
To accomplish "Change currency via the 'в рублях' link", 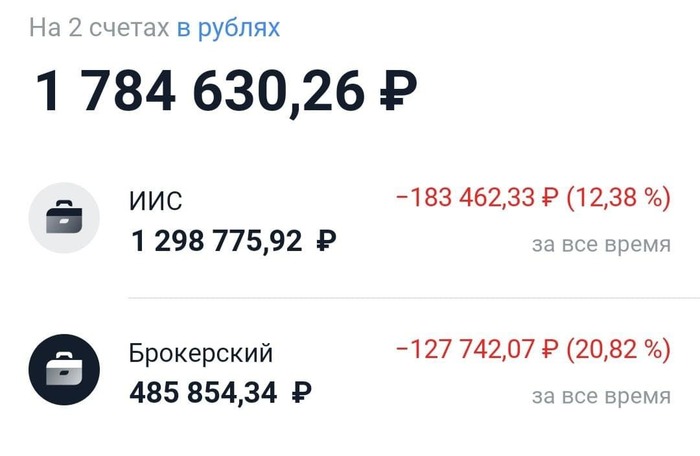I will [x=228, y=28].
